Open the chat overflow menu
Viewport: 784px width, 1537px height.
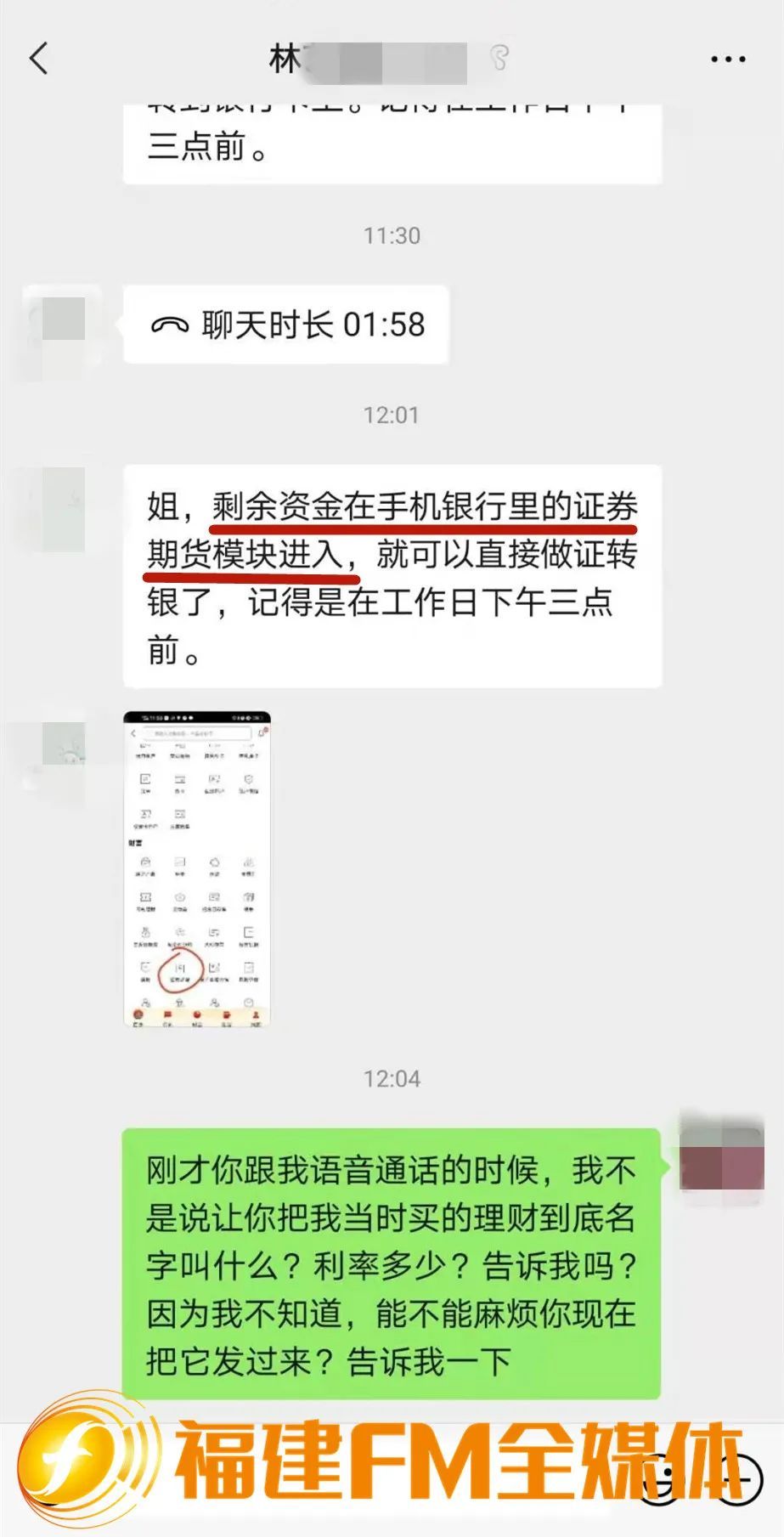point(728,59)
